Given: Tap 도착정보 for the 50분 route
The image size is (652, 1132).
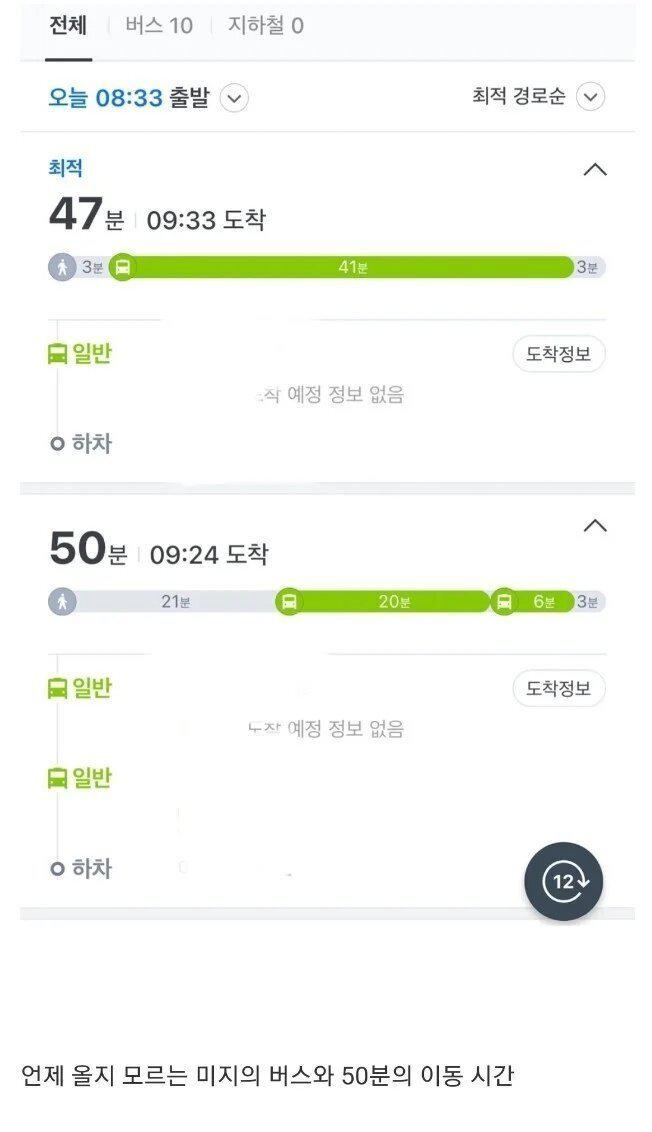Looking at the screenshot, I should pyautogui.click(x=559, y=688).
